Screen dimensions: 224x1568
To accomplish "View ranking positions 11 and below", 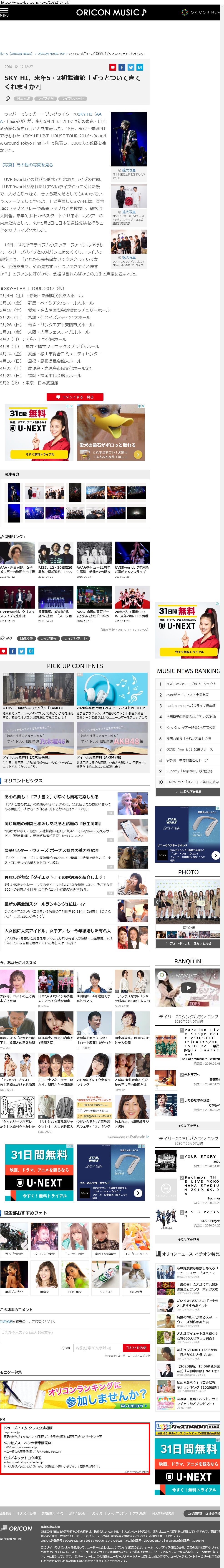I will 187,791.
